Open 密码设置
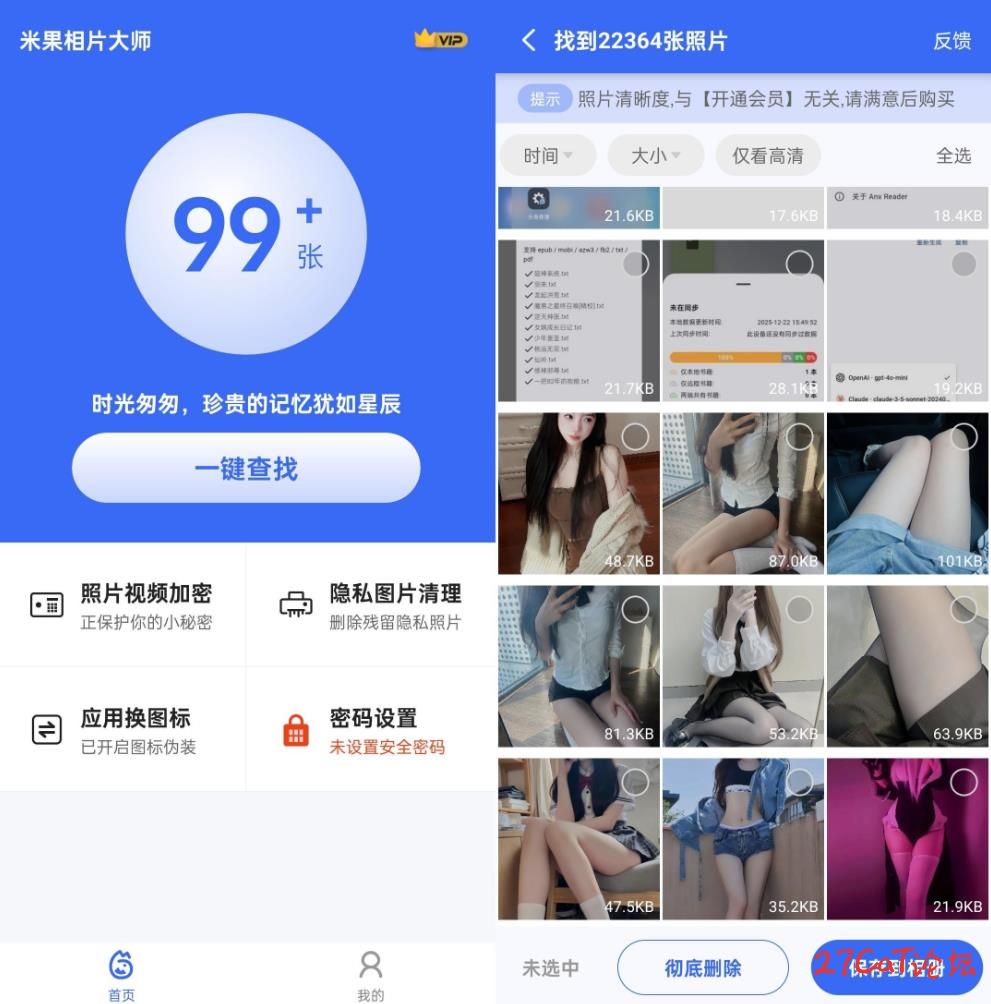Viewport: 991px width, 1004px height. (x=371, y=730)
